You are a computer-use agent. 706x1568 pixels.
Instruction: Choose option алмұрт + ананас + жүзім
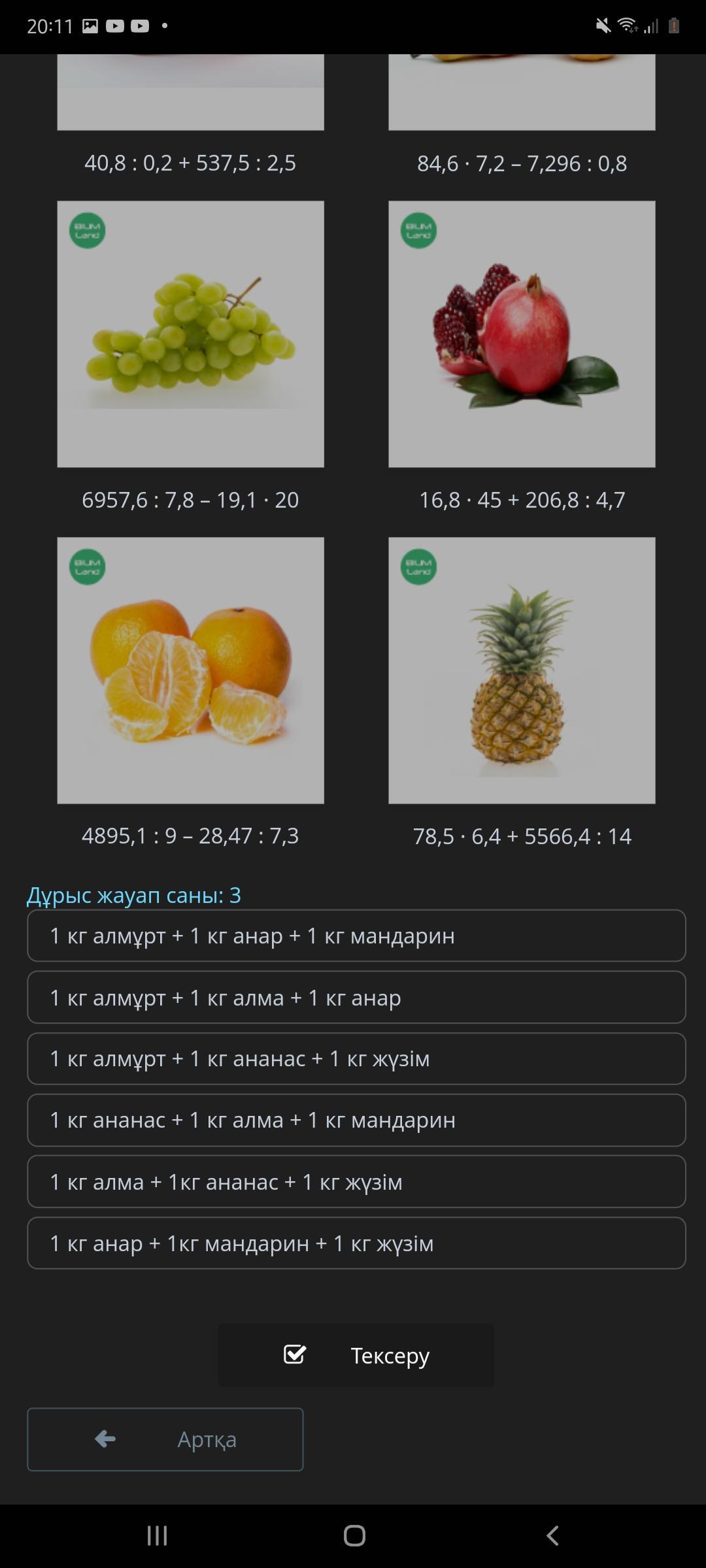coord(356,1058)
